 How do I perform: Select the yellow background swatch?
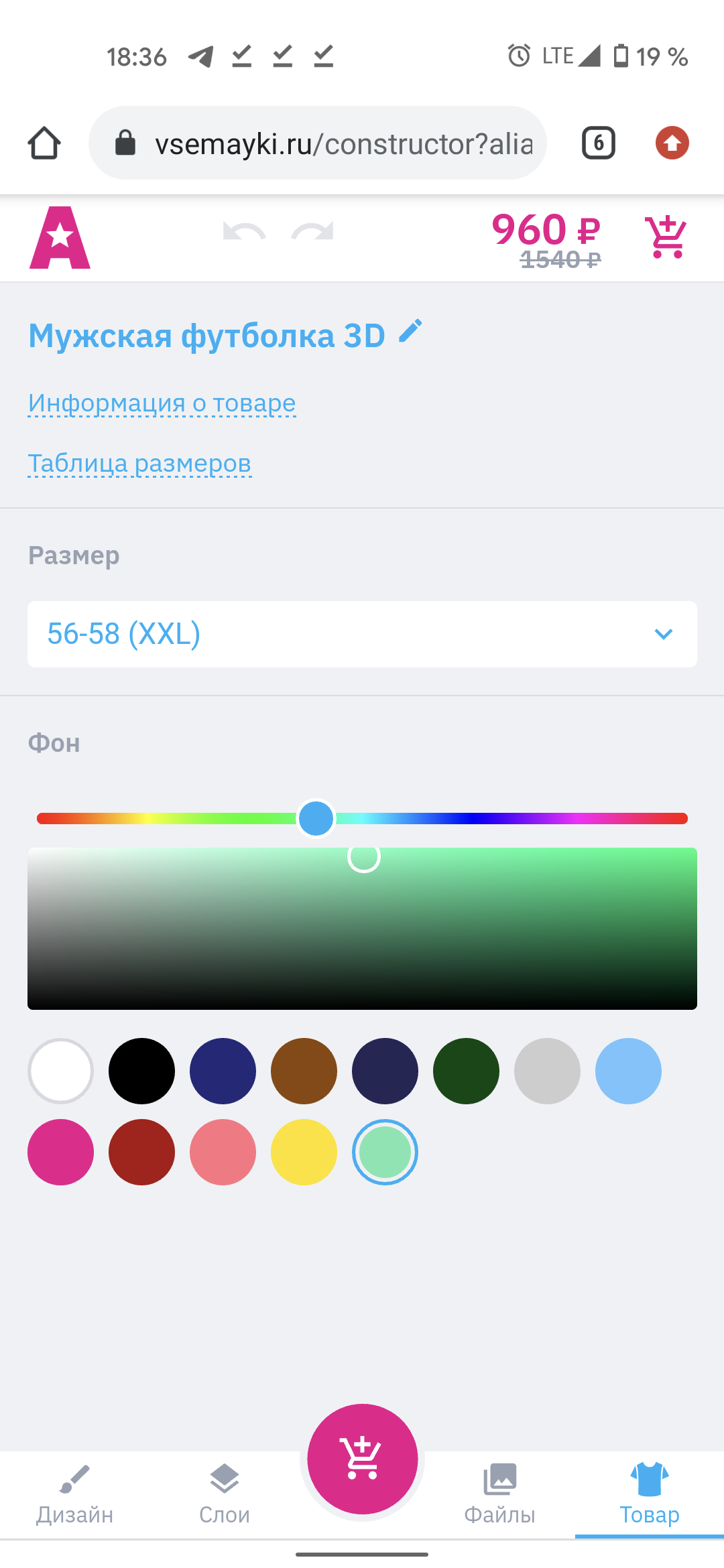[x=304, y=1152]
